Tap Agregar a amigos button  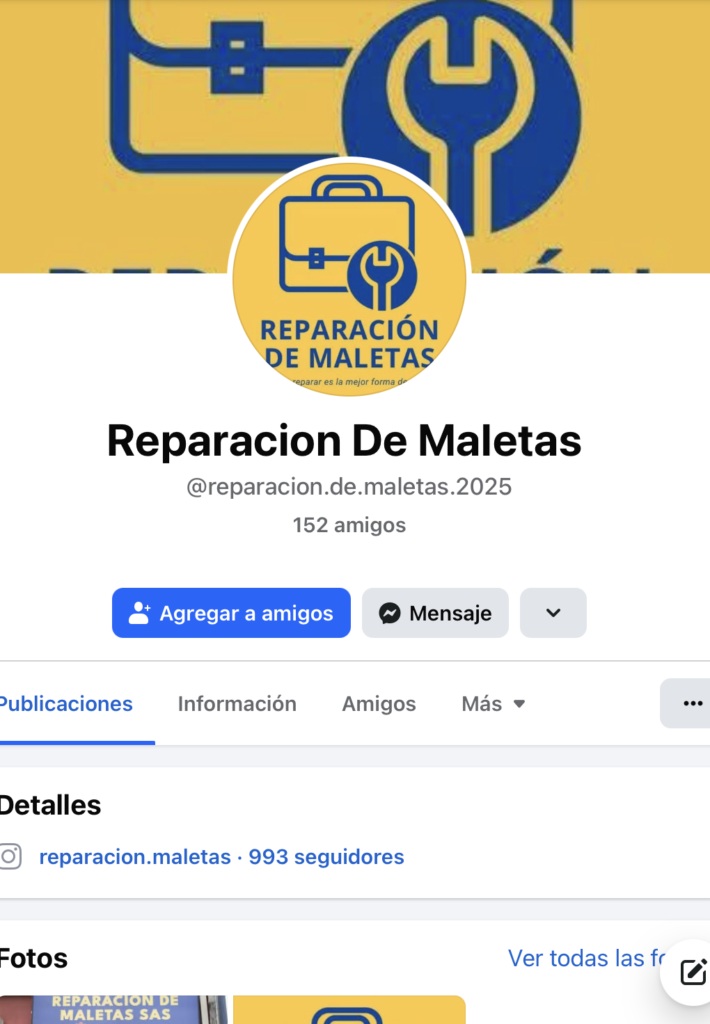231,613
